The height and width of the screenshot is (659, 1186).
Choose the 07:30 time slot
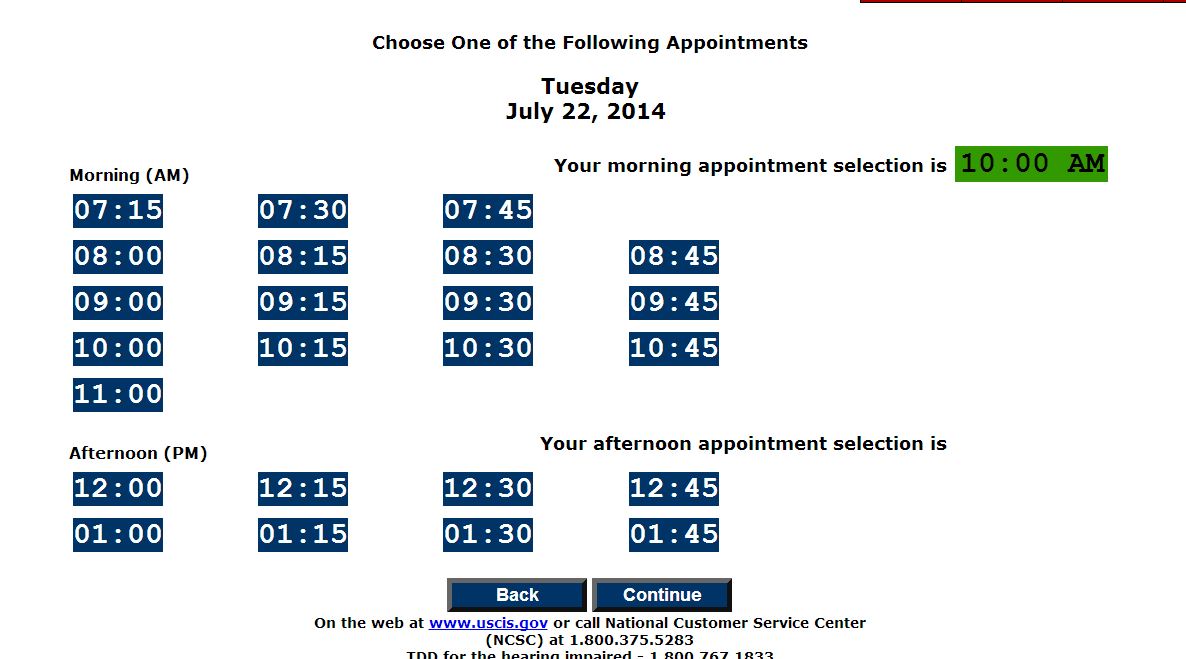pyautogui.click(x=303, y=211)
